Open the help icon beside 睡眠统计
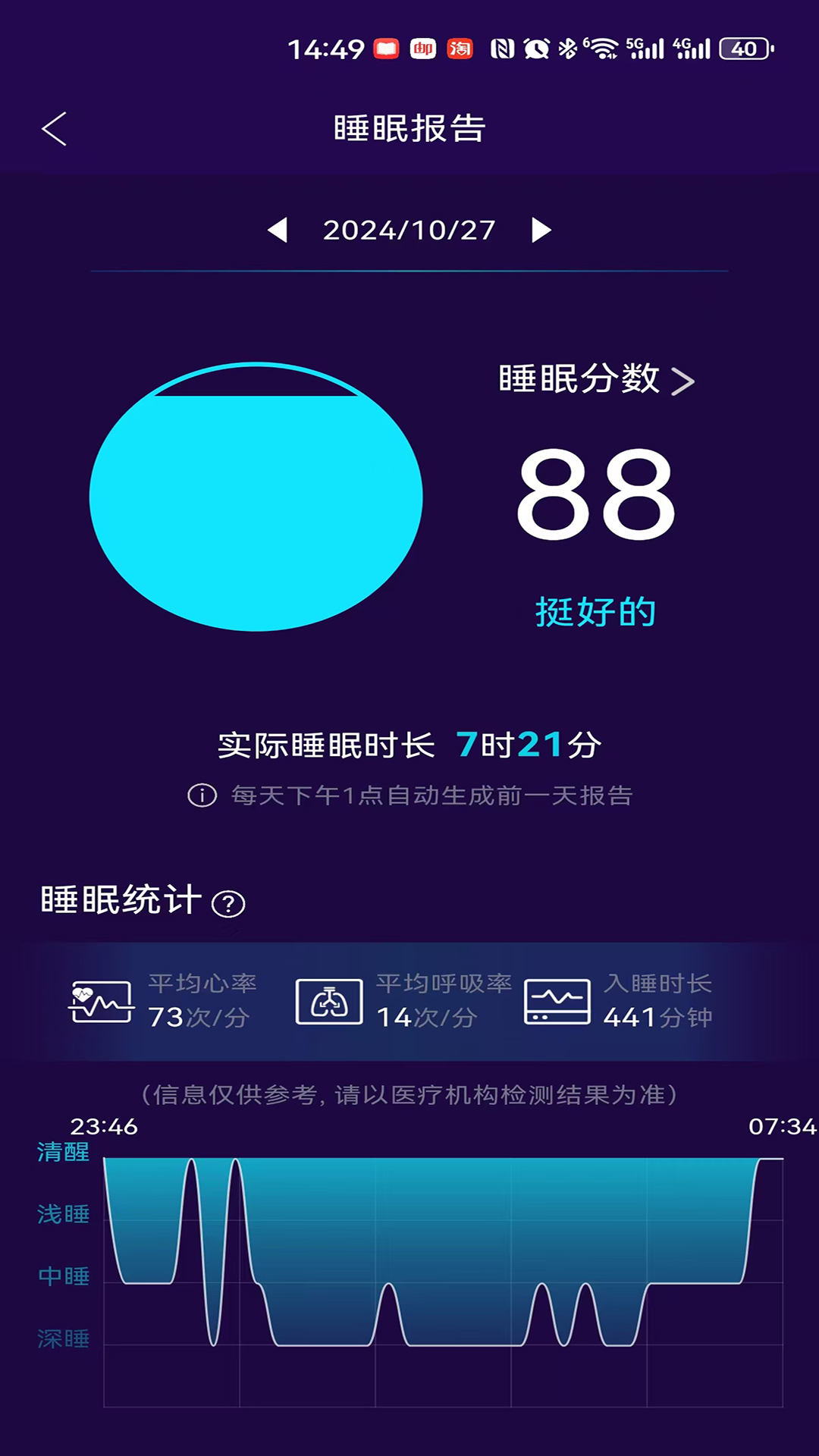Image resolution: width=819 pixels, height=1456 pixels. 228,904
